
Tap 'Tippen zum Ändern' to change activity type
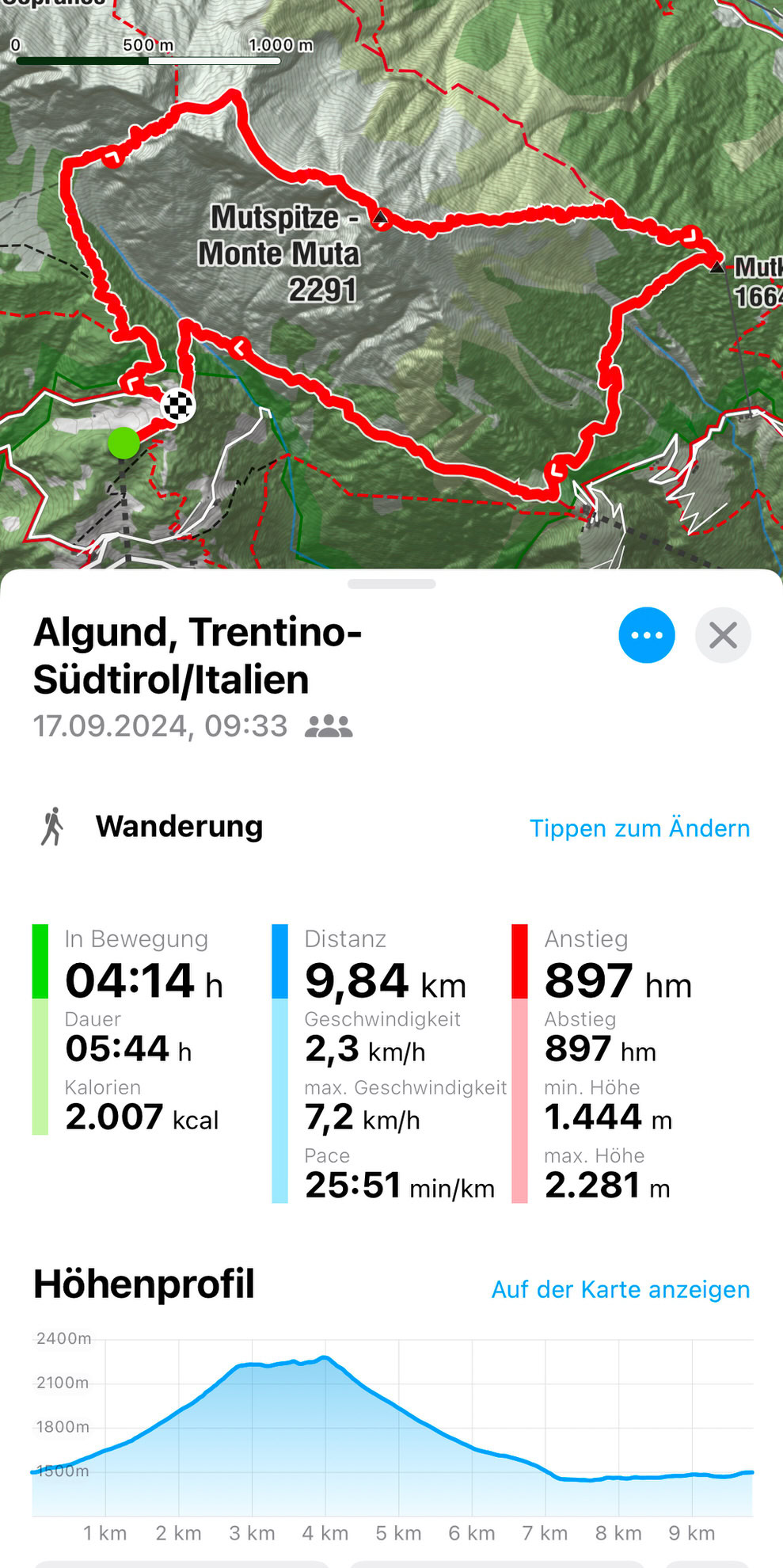click(640, 828)
